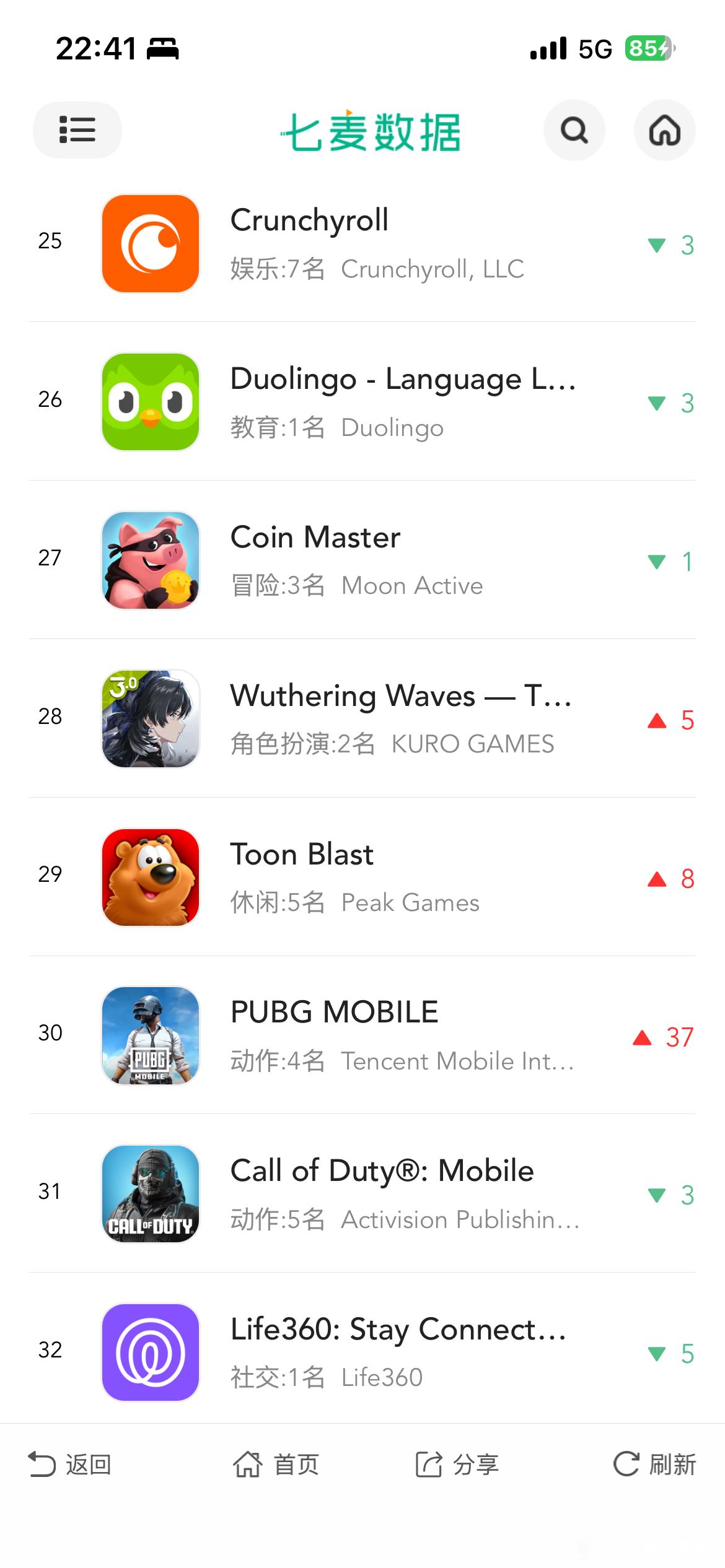The height and width of the screenshot is (1568, 725).
Task: Share this page with 分享
Action: 457,1465
